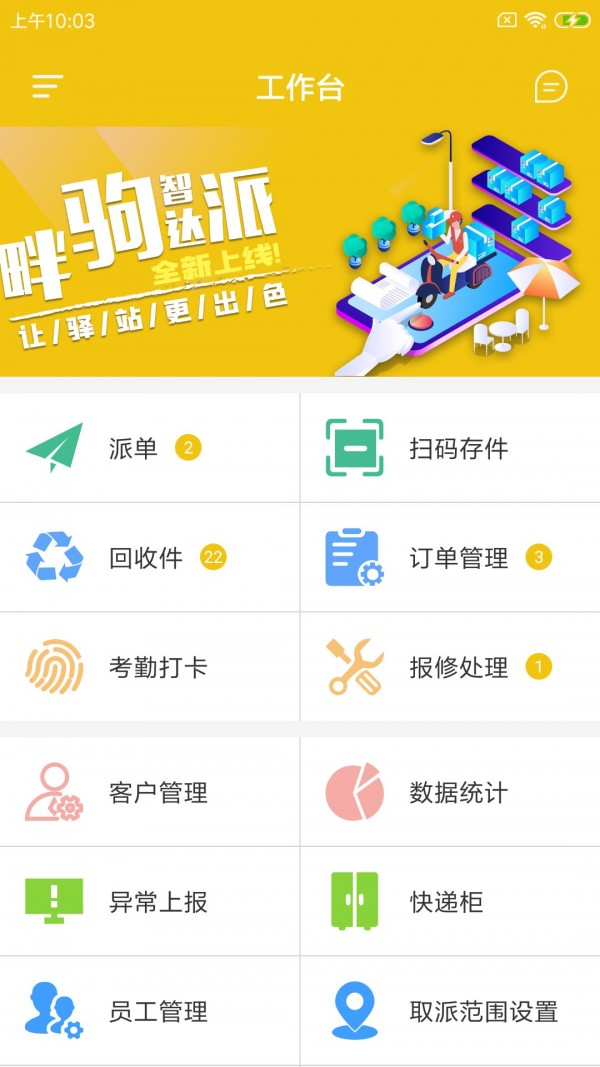Screen dimensions: 600x1067
Task: Open 异常上报 exception reporting
Action: tap(150, 902)
